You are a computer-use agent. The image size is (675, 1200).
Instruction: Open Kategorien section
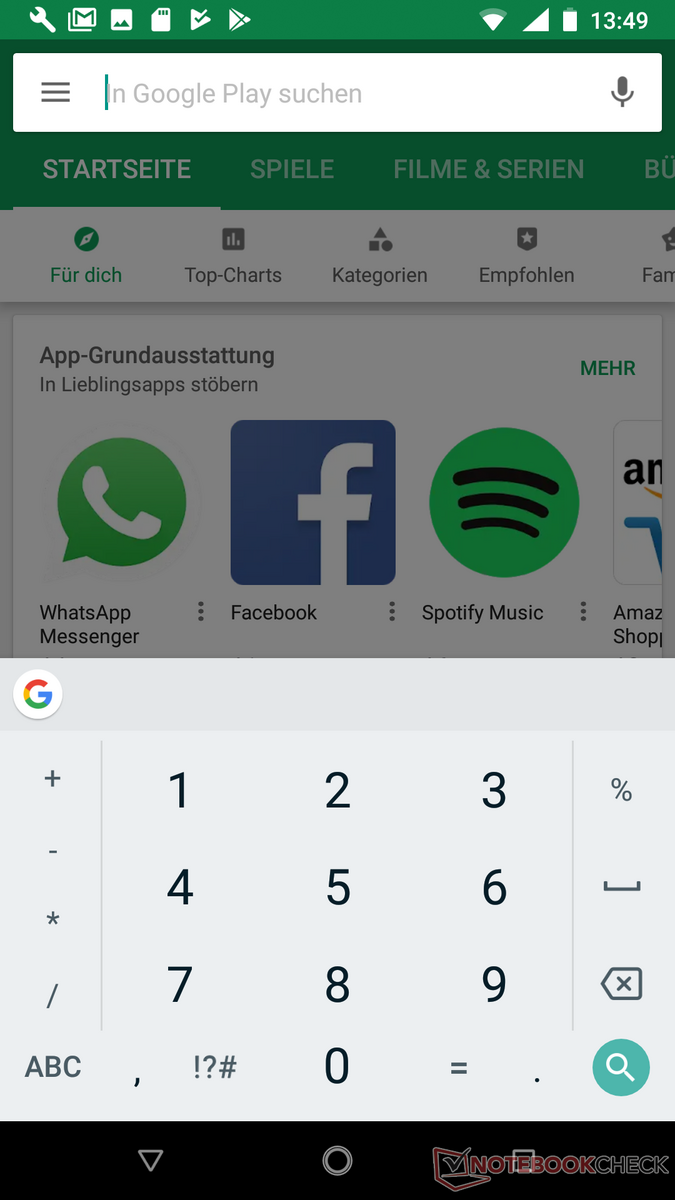pyautogui.click(x=379, y=256)
